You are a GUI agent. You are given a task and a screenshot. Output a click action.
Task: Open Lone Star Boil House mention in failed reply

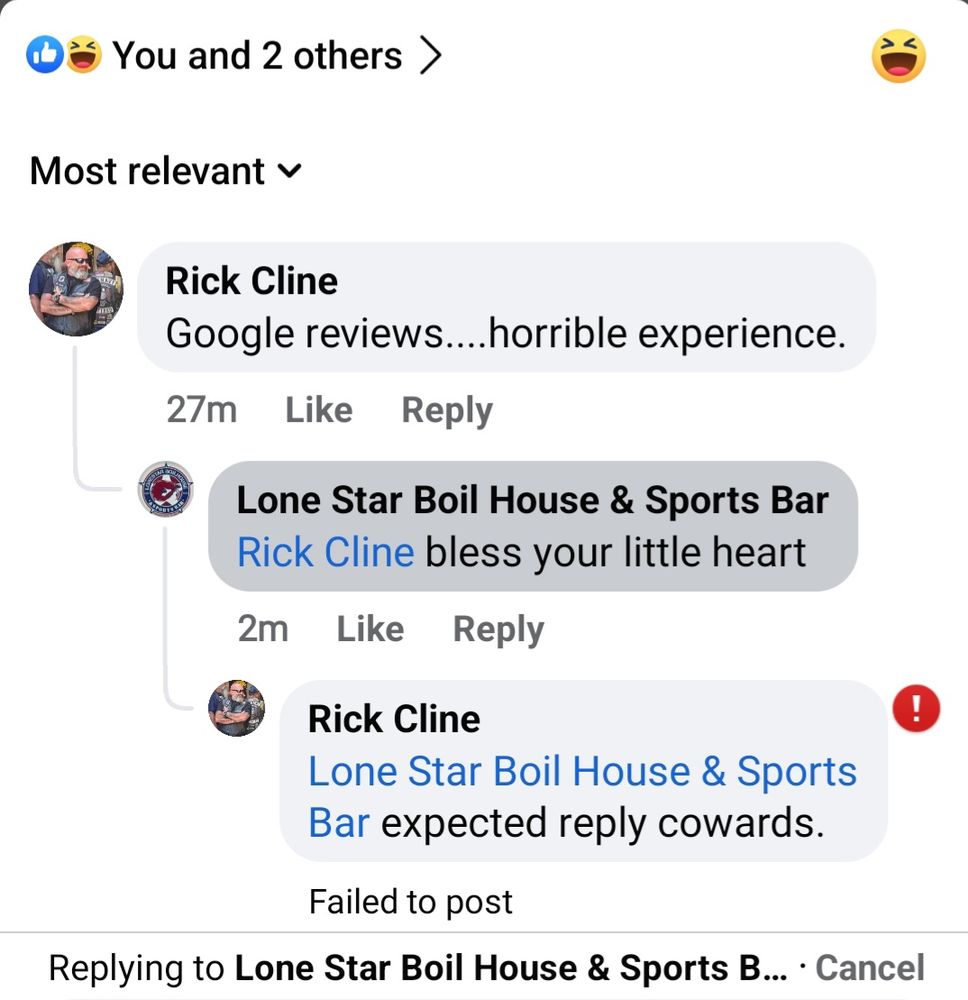click(x=582, y=797)
